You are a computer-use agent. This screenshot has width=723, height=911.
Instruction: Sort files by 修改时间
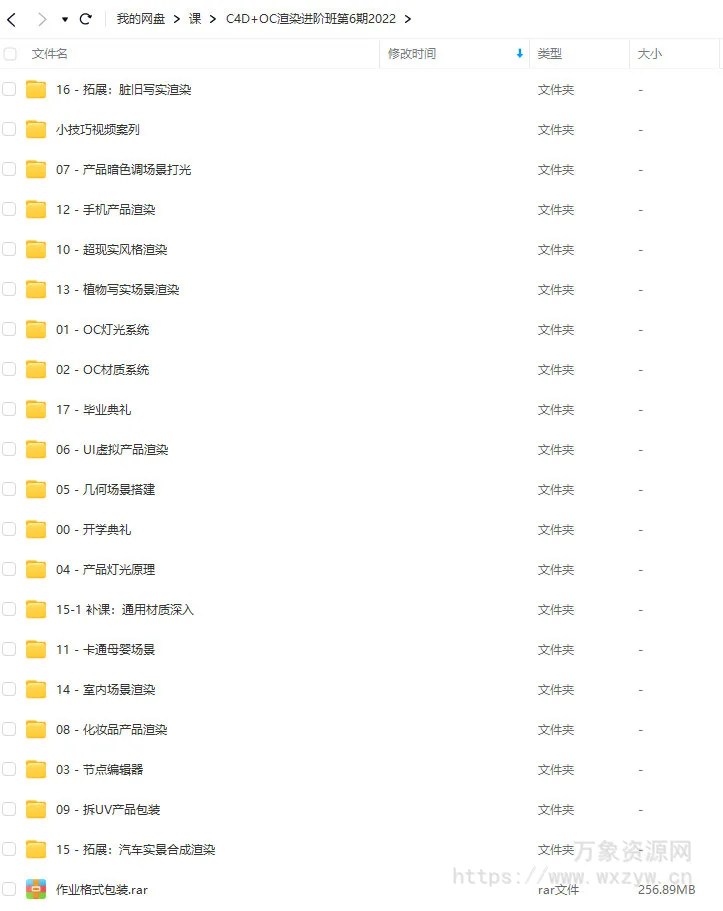tap(412, 54)
